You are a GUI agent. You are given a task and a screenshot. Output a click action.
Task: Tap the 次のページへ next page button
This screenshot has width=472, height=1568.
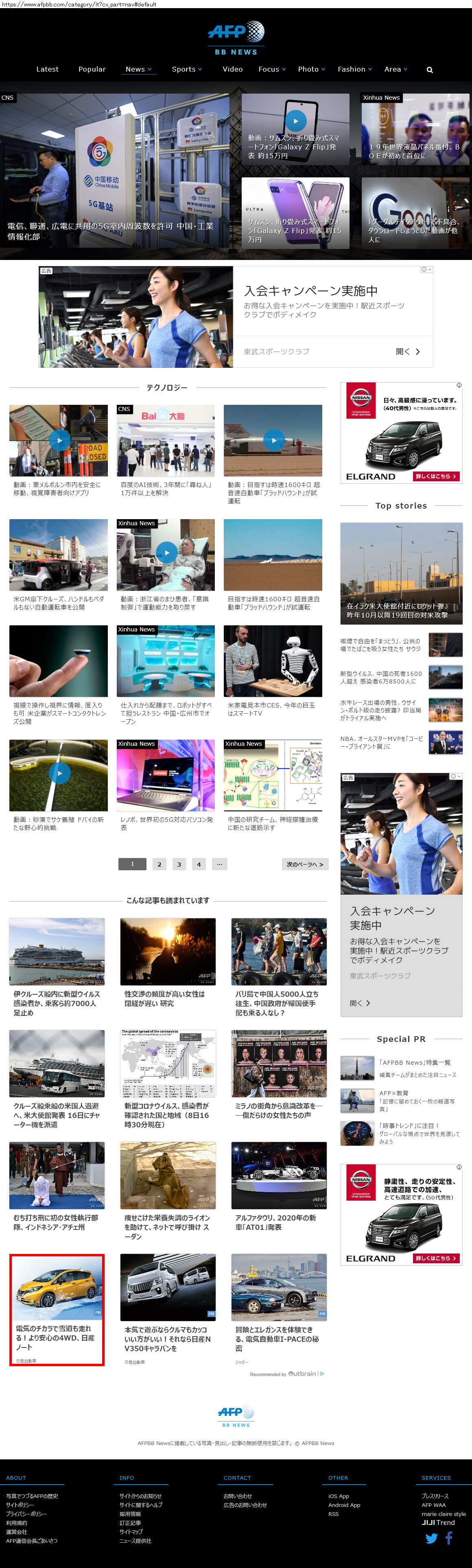coord(304,864)
